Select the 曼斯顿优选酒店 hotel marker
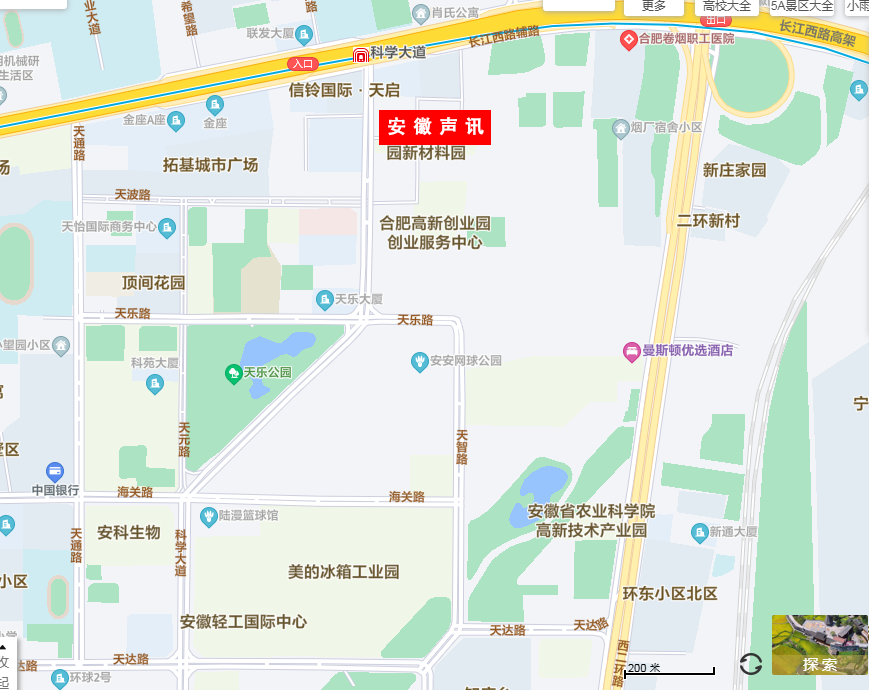This screenshot has width=869, height=690. 631,350
